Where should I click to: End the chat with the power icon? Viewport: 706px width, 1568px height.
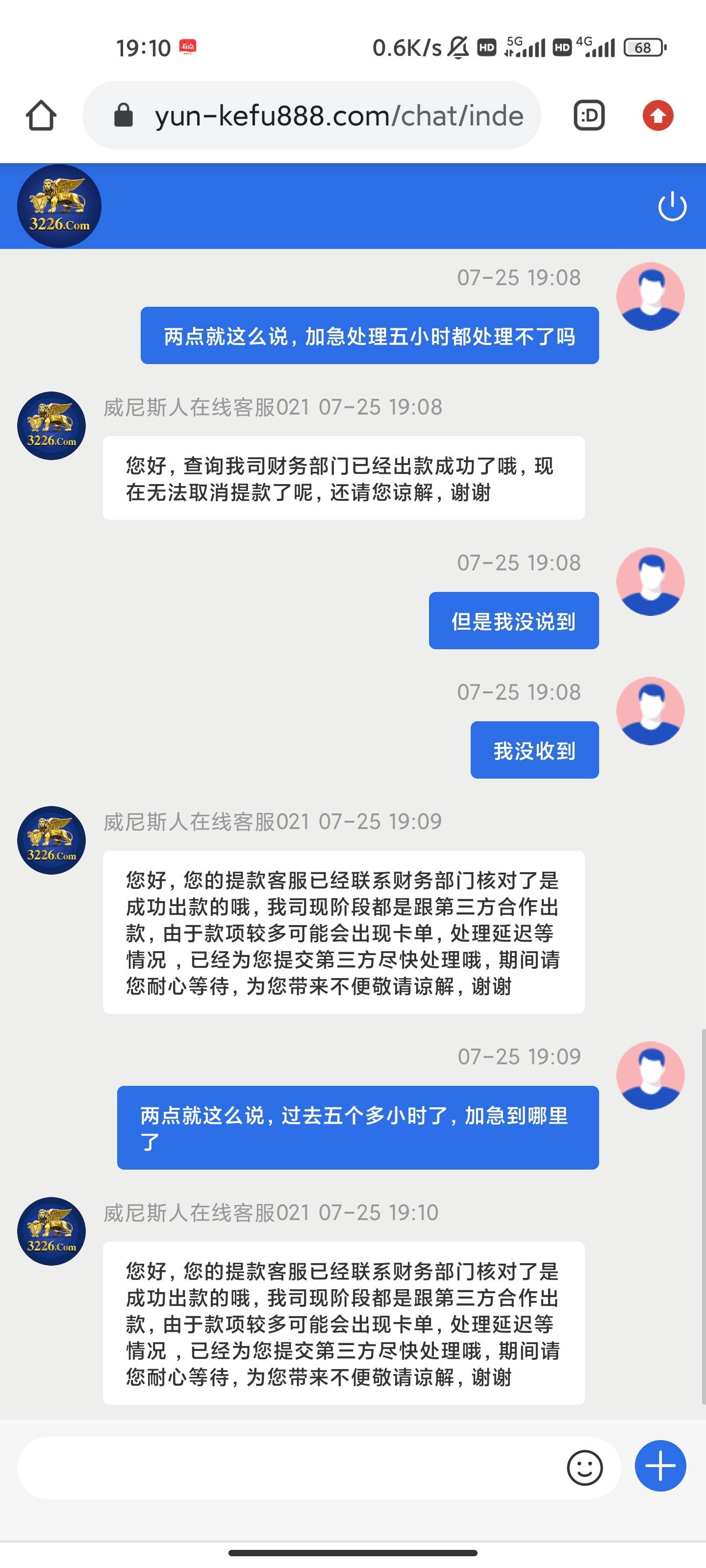(x=672, y=206)
